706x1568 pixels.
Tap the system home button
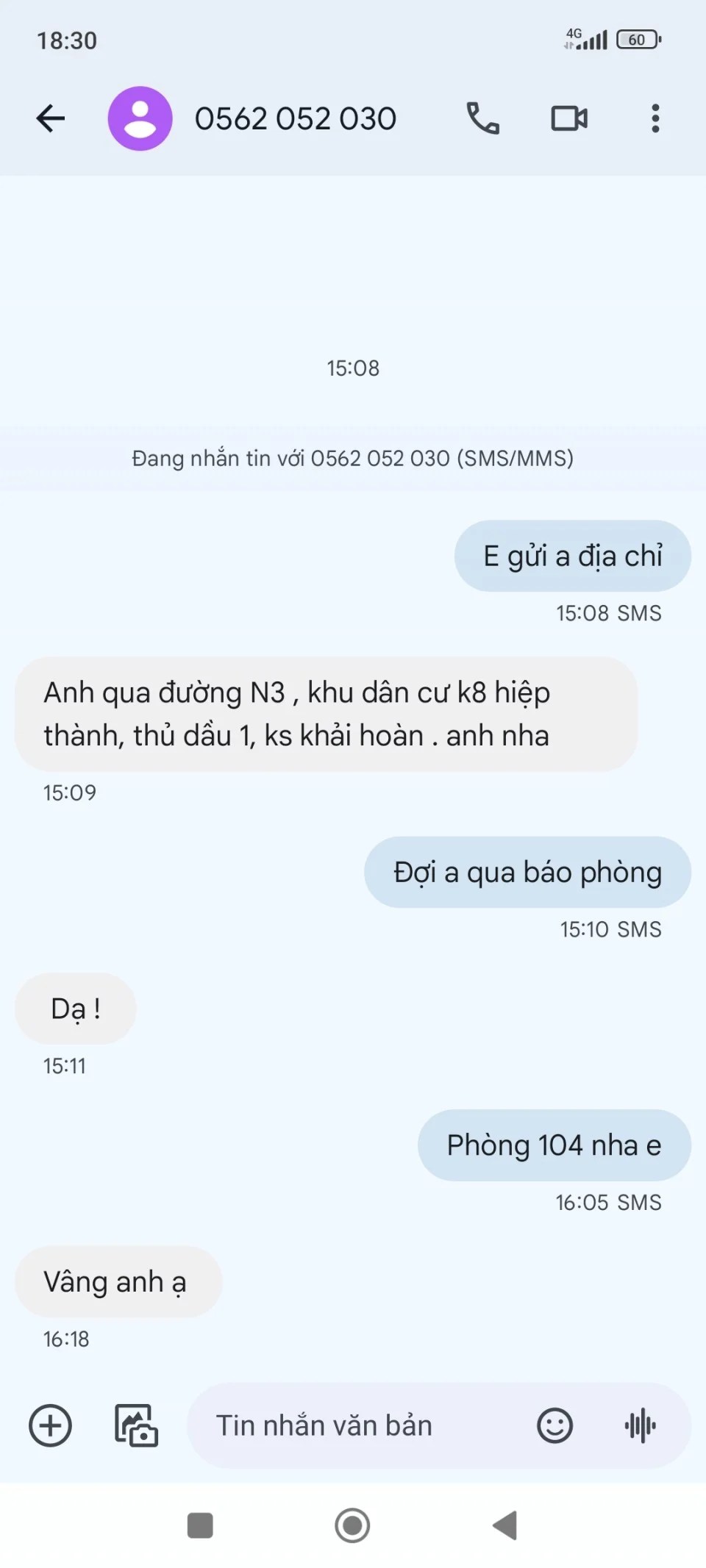click(x=352, y=1525)
